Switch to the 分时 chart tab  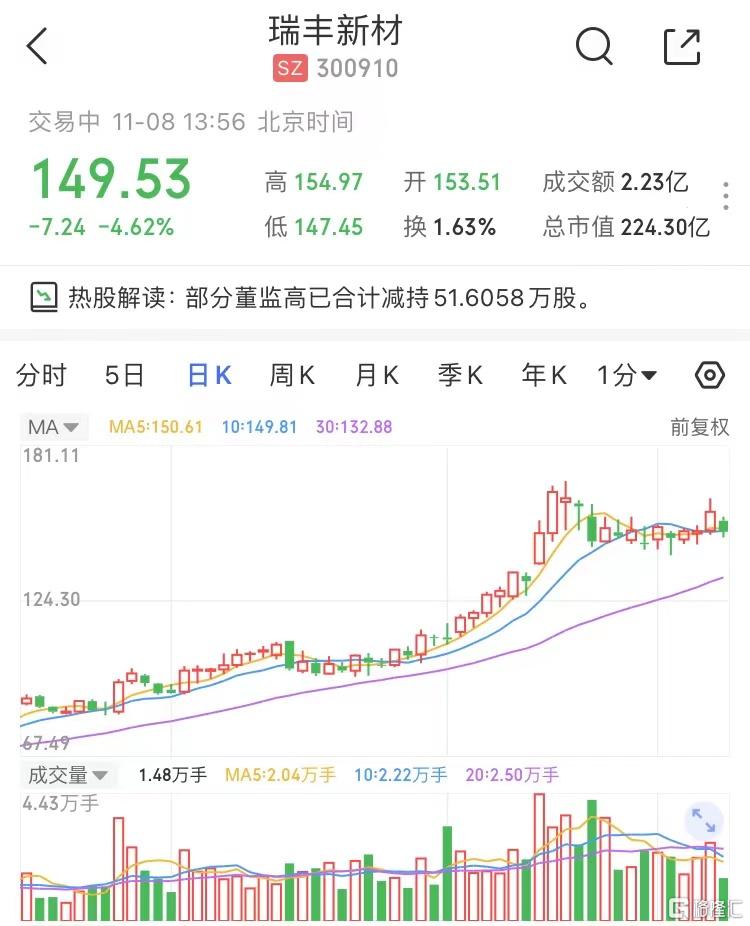coord(41,375)
